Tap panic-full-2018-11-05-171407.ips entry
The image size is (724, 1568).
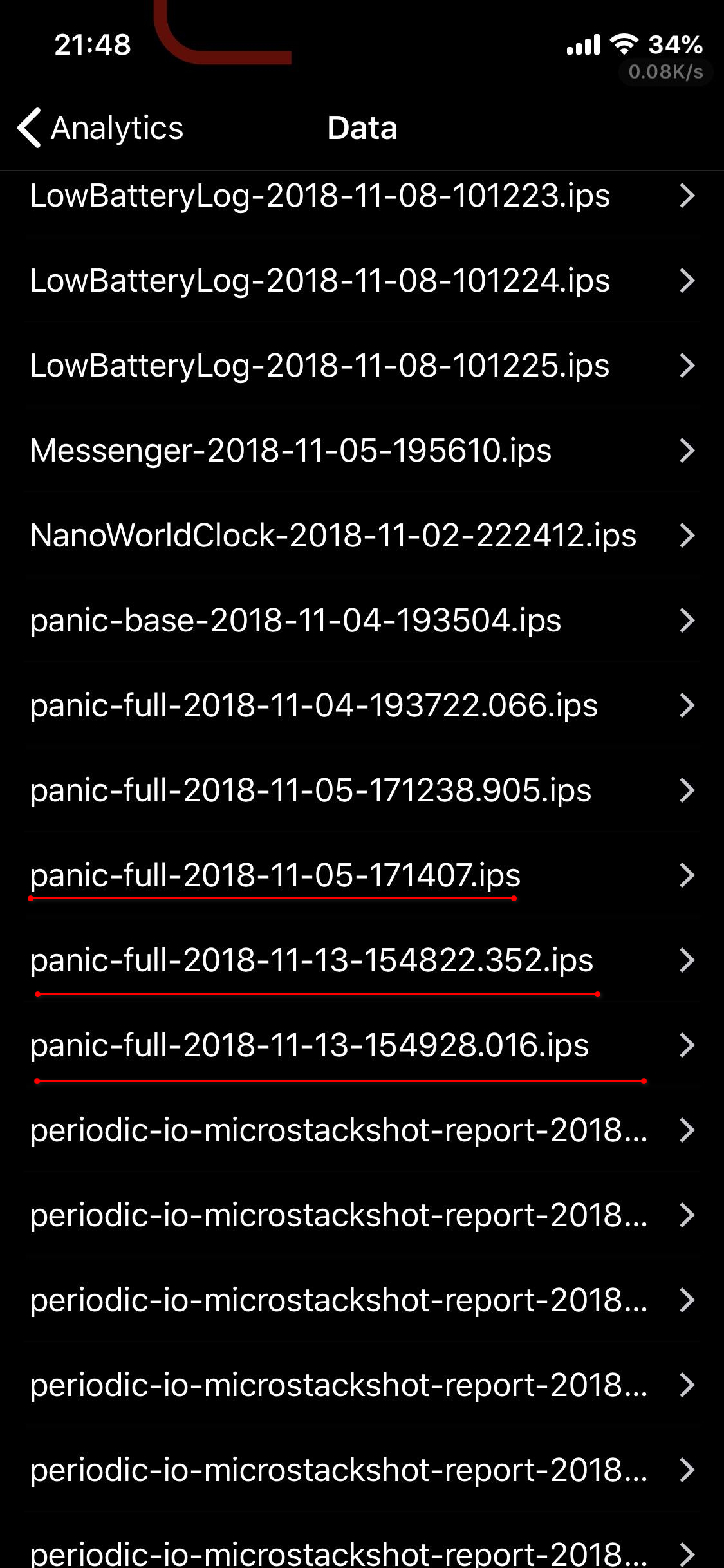(275, 875)
